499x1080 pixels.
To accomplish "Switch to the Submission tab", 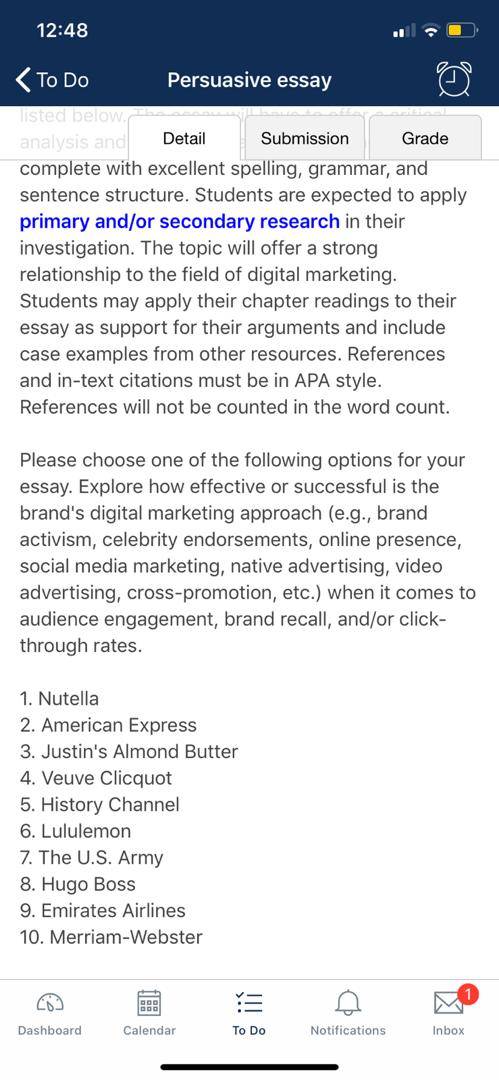I will coord(305,138).
